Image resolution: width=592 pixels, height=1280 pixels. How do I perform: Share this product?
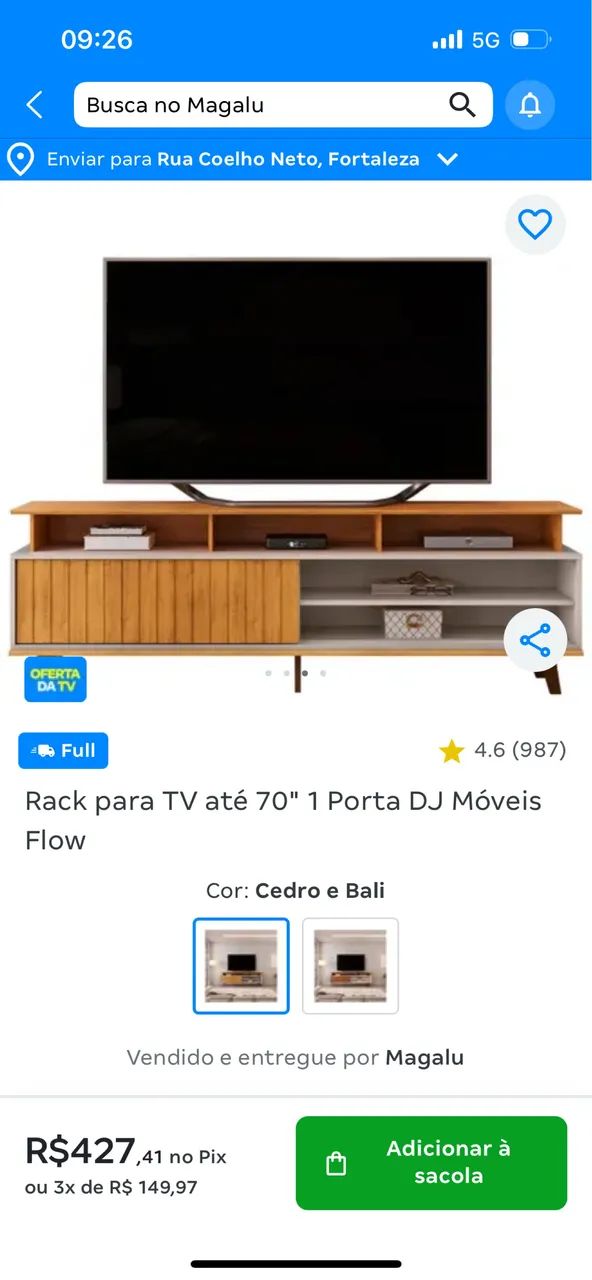[x=535, y=640]
